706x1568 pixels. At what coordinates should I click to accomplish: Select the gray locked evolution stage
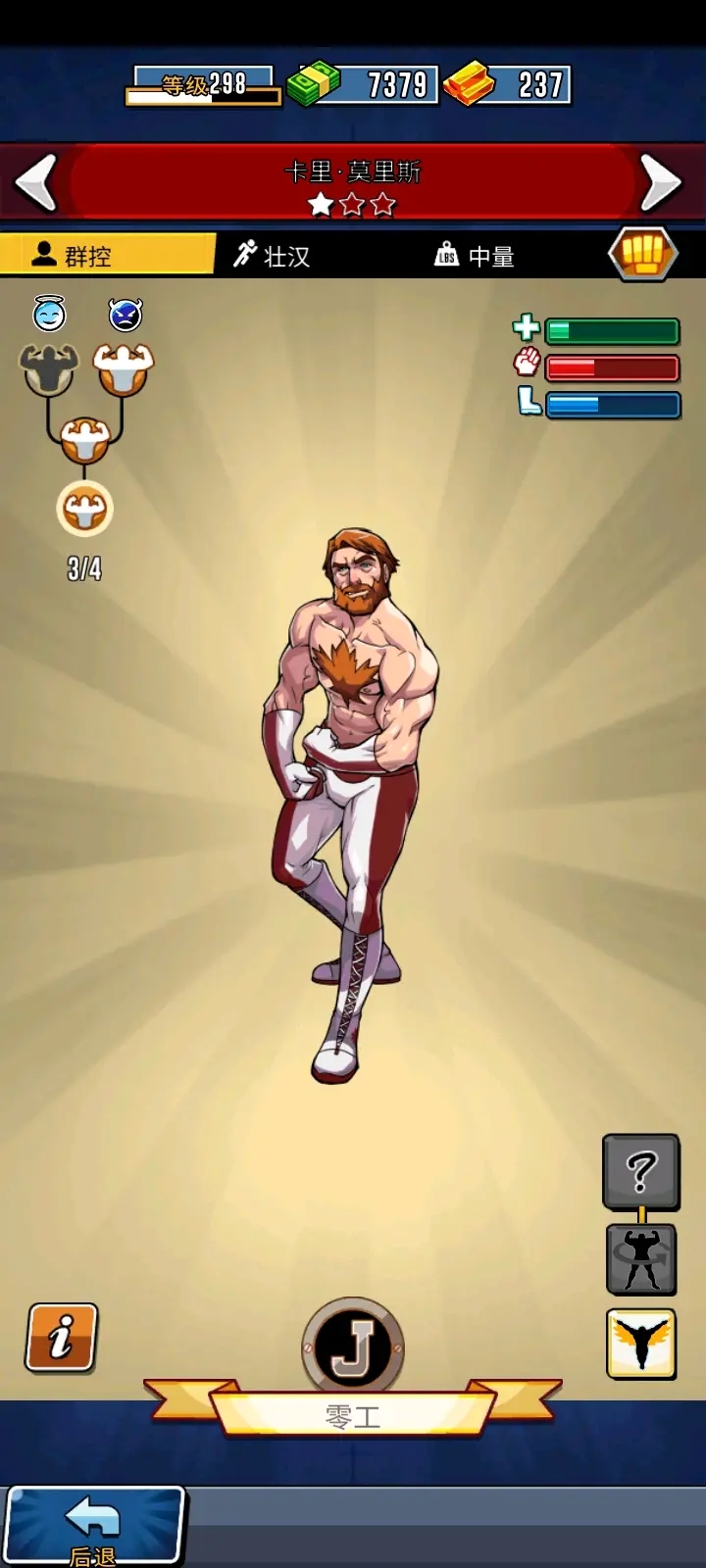[49, 367]
